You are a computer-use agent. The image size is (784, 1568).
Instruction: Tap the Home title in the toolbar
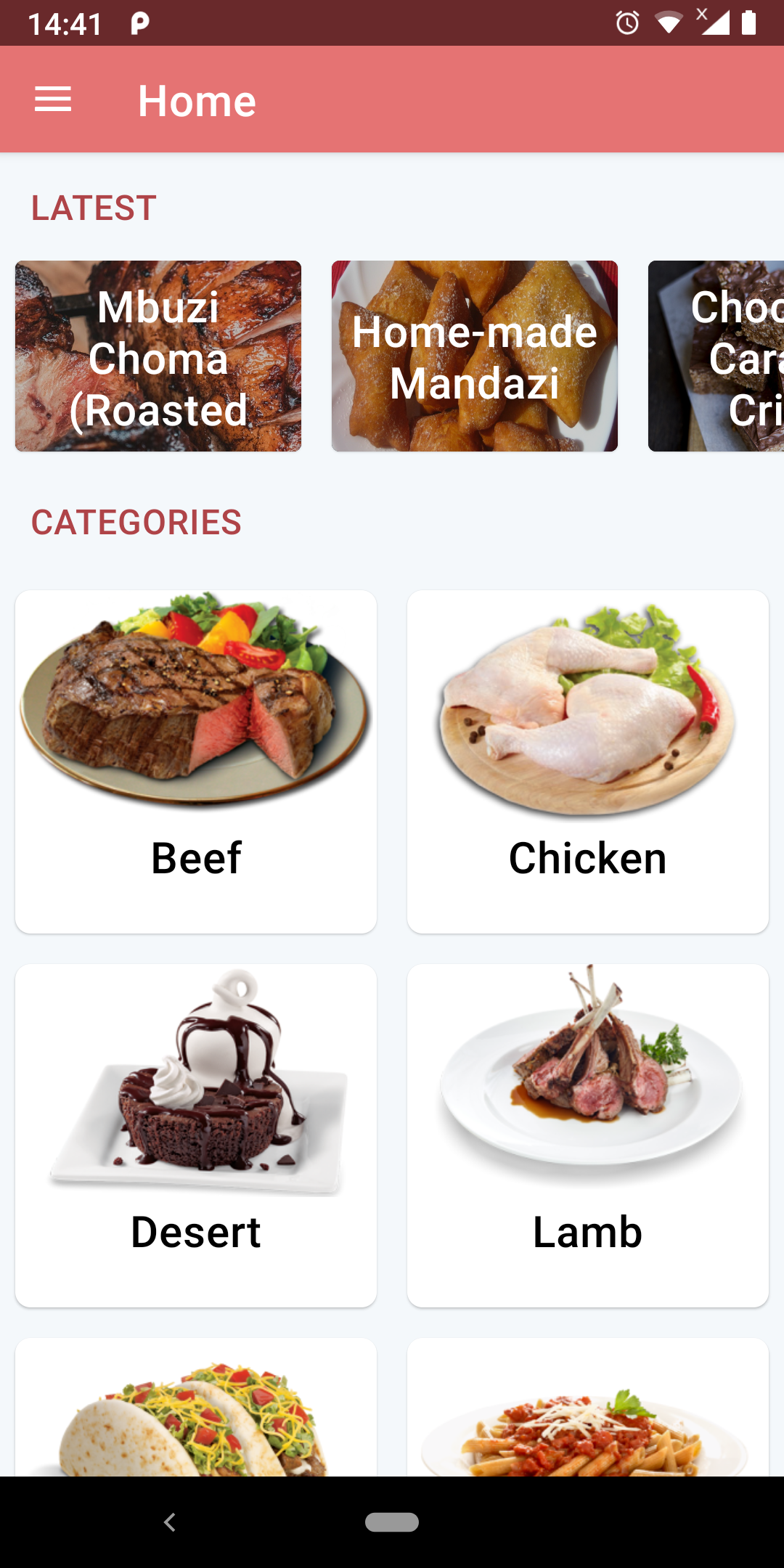click(x=197, y=99)
